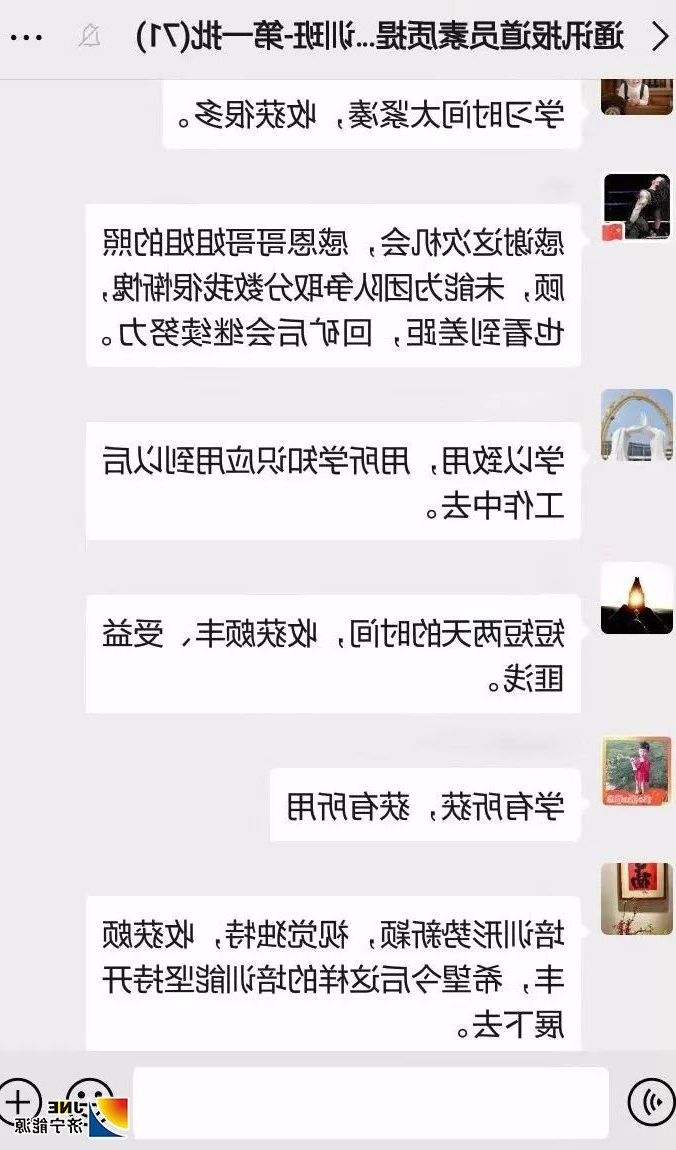Open the plus attachments menu

tap(19, 1100)
